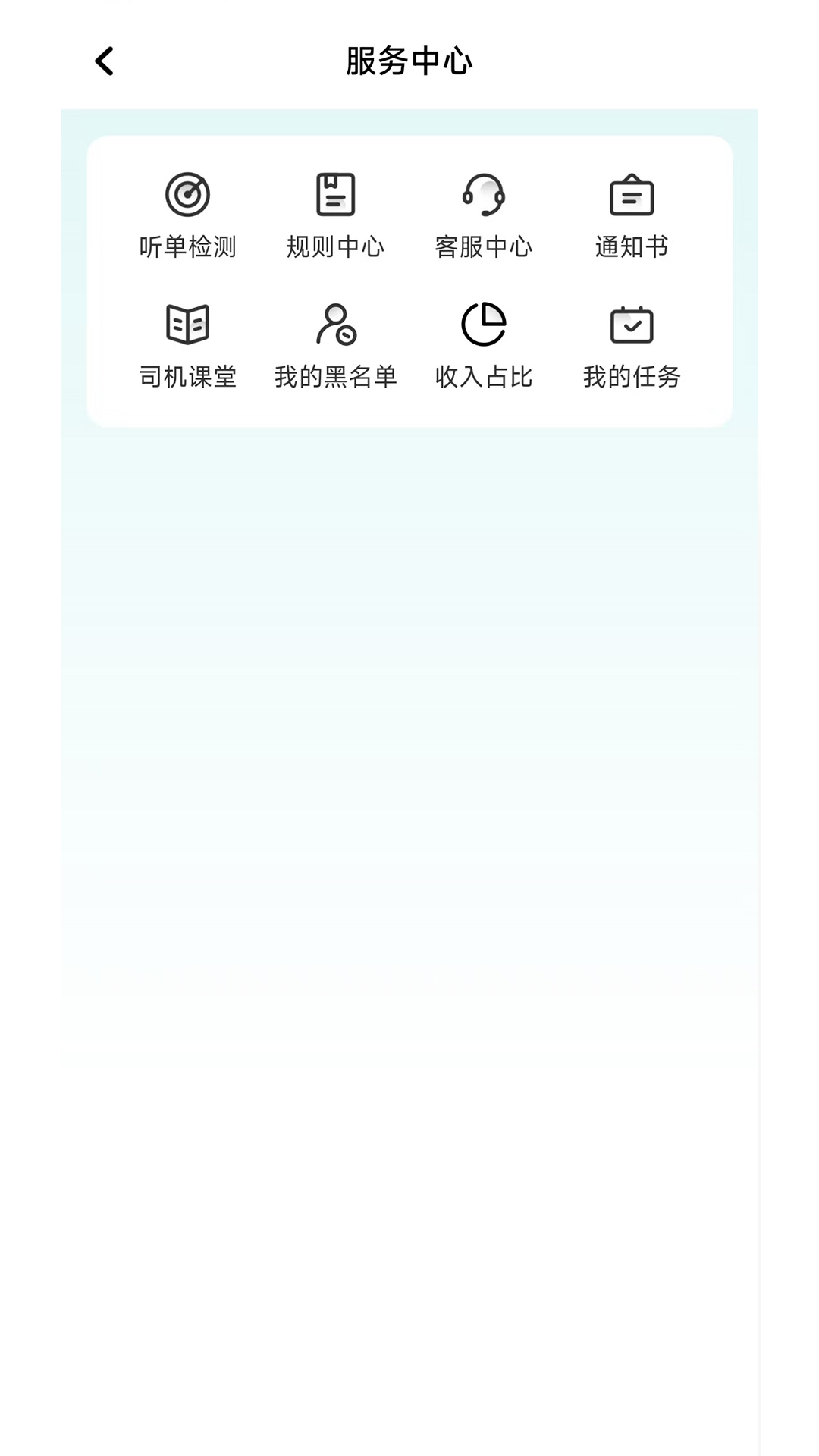Click the 我的任务 calendar-check icon
Screen dimensions: 819x1456
[x=632, y=325]
